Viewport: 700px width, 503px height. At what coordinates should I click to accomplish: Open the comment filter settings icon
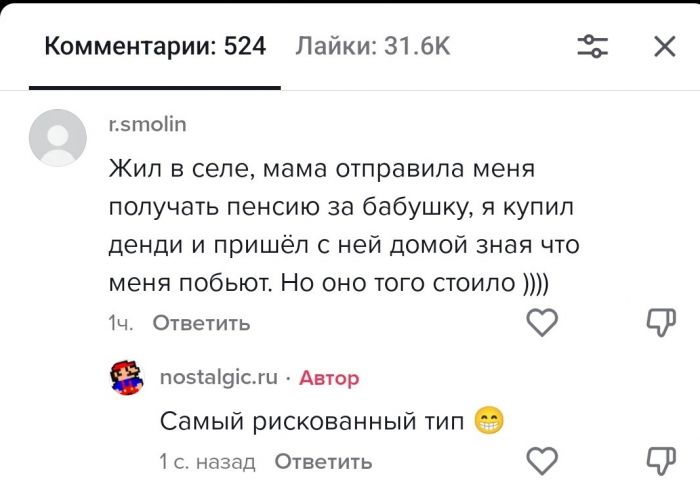pos(594,46)
